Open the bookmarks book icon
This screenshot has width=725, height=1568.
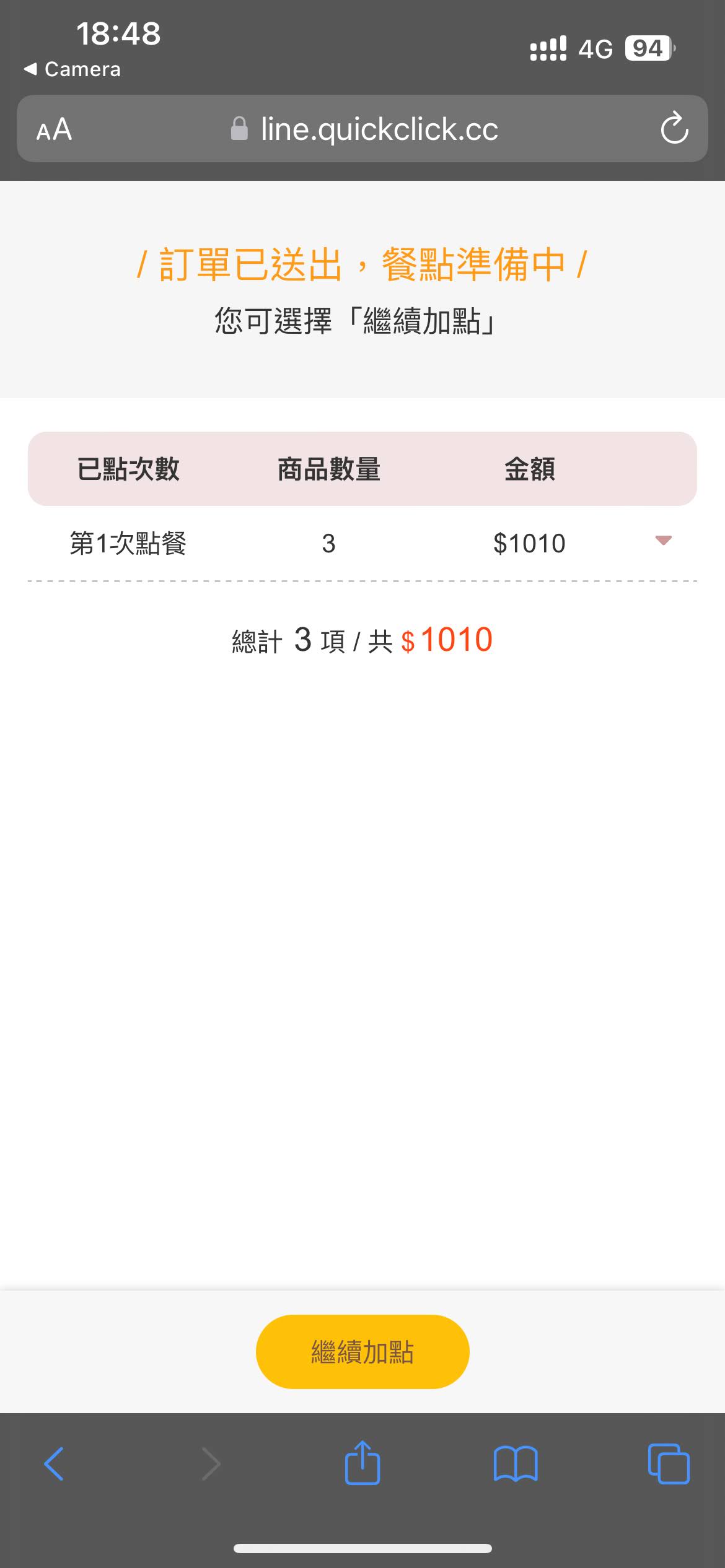(x=516, y=1464)
